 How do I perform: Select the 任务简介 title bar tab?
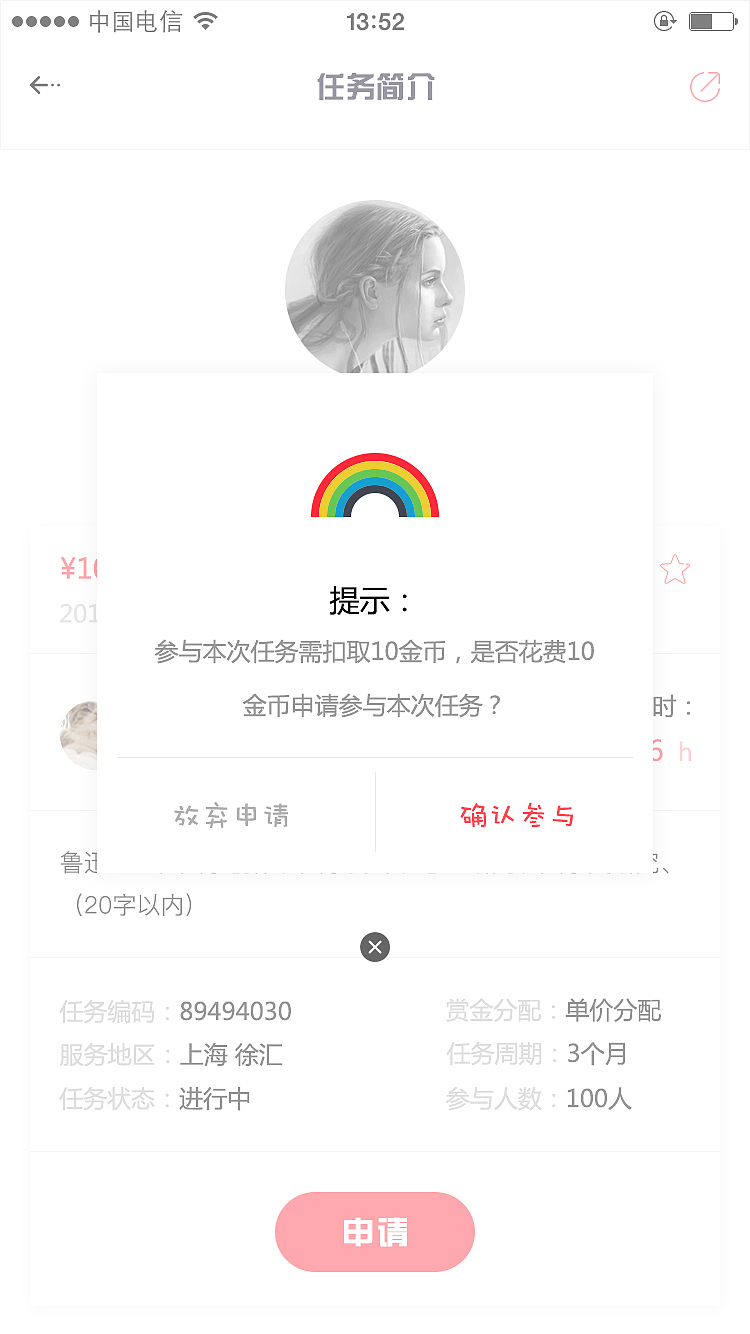coord(375,86)
